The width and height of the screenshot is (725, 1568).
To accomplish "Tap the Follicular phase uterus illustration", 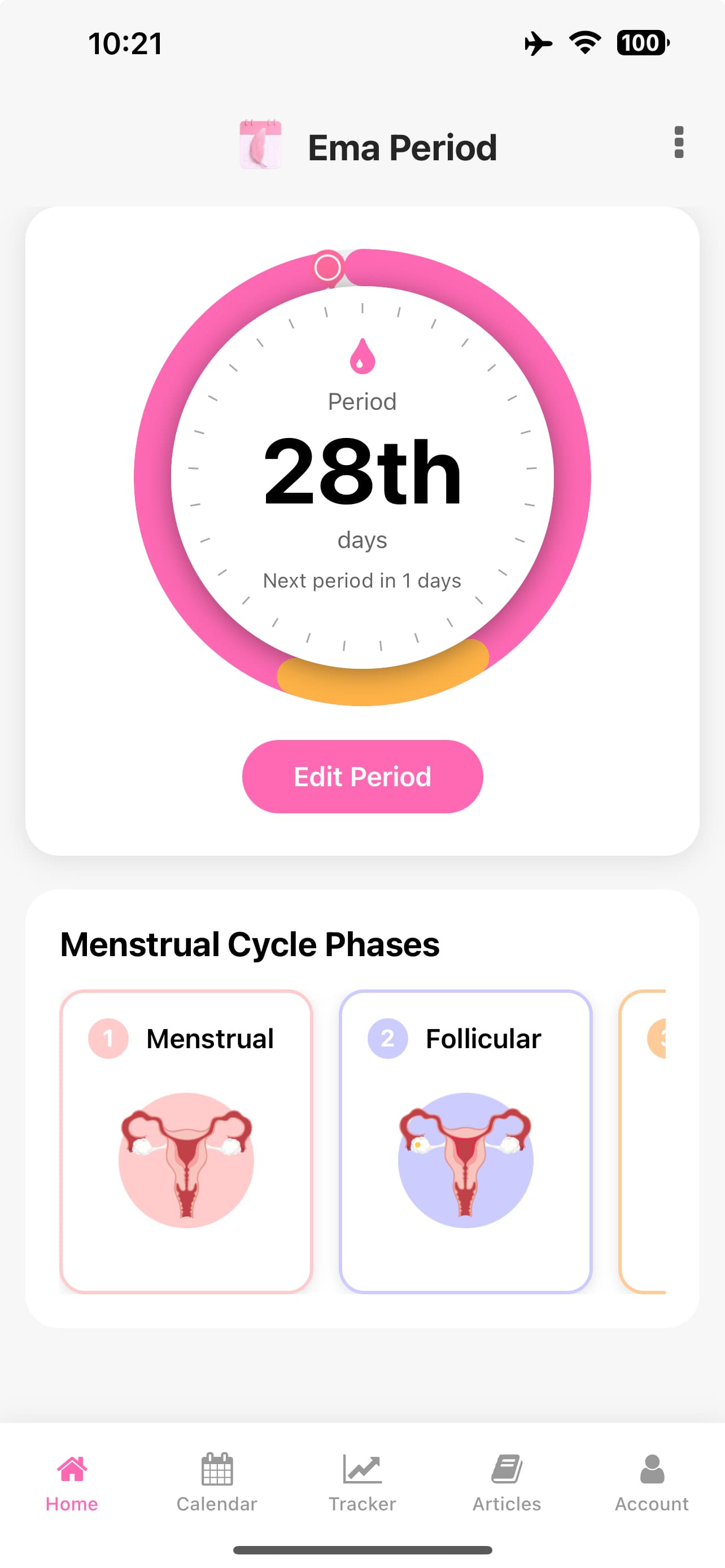I will (465, 1158).
